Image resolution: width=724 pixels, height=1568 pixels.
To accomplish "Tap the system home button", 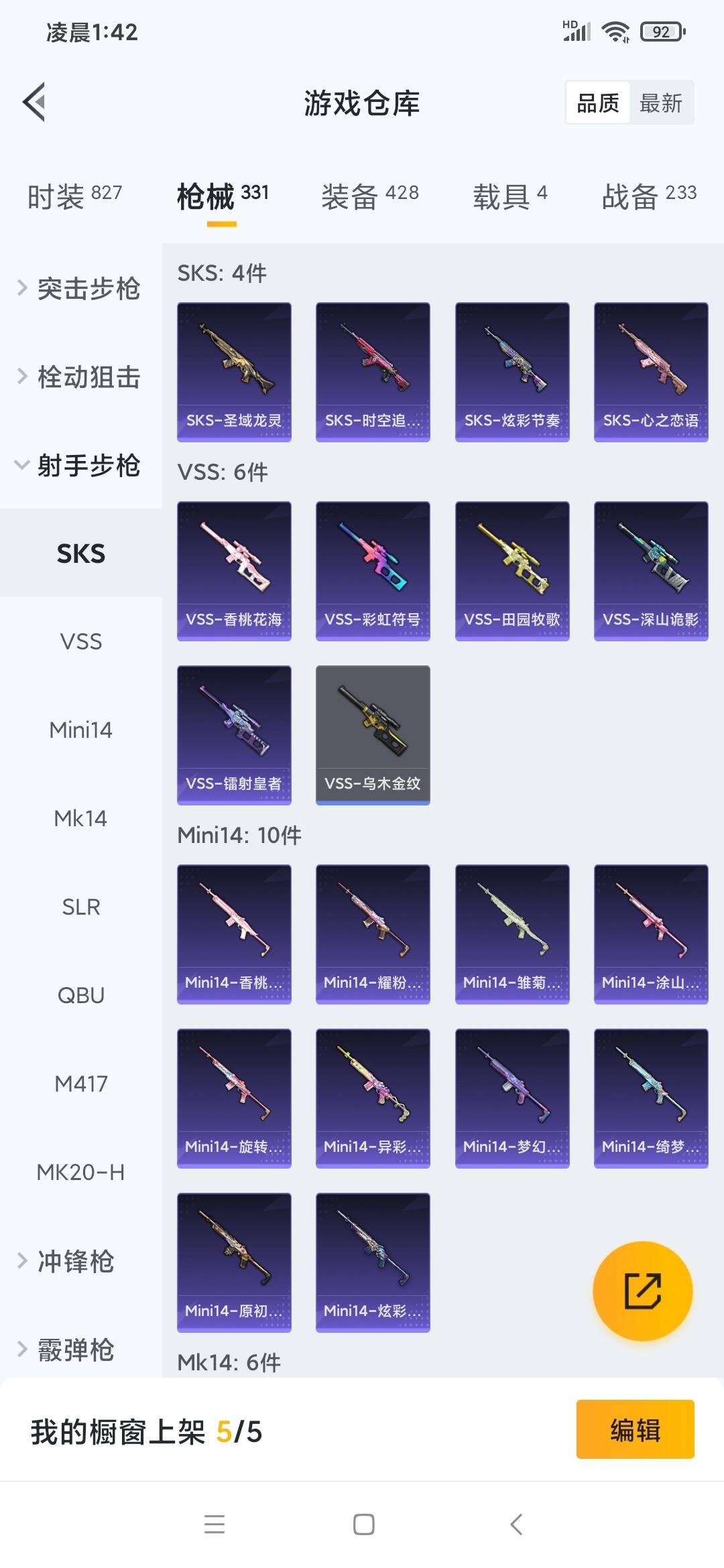I will coord(363,1524).
